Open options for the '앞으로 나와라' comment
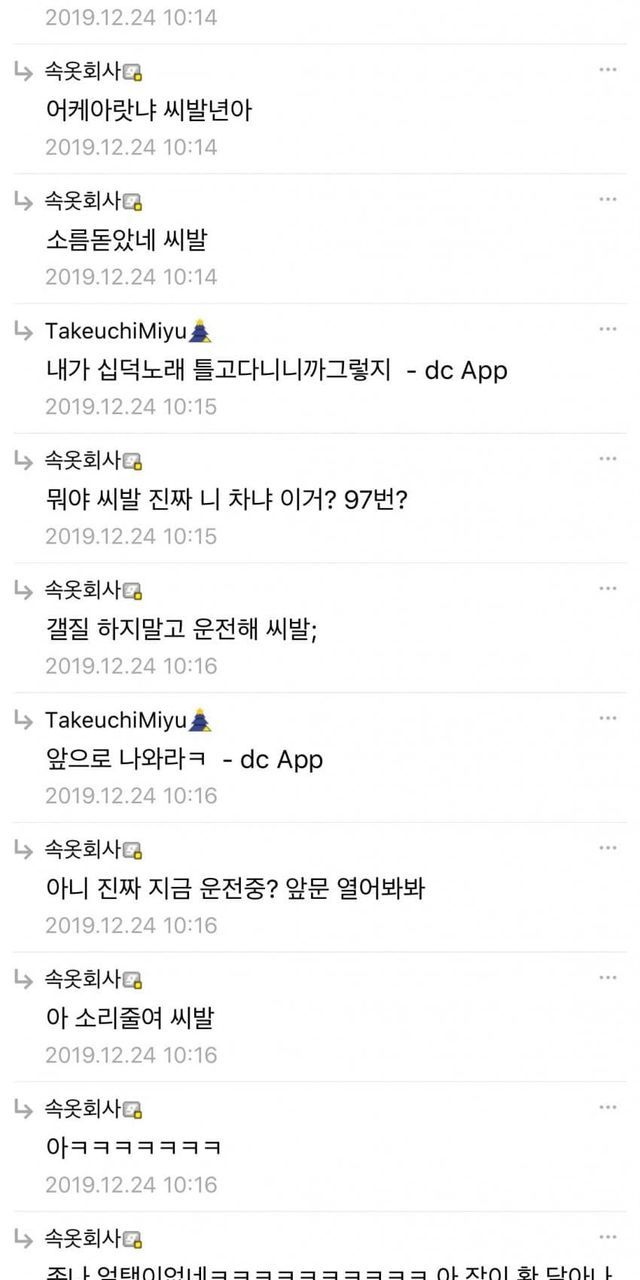The width and height of the screenshot is (640, 1280). click(x=608, y=718)
